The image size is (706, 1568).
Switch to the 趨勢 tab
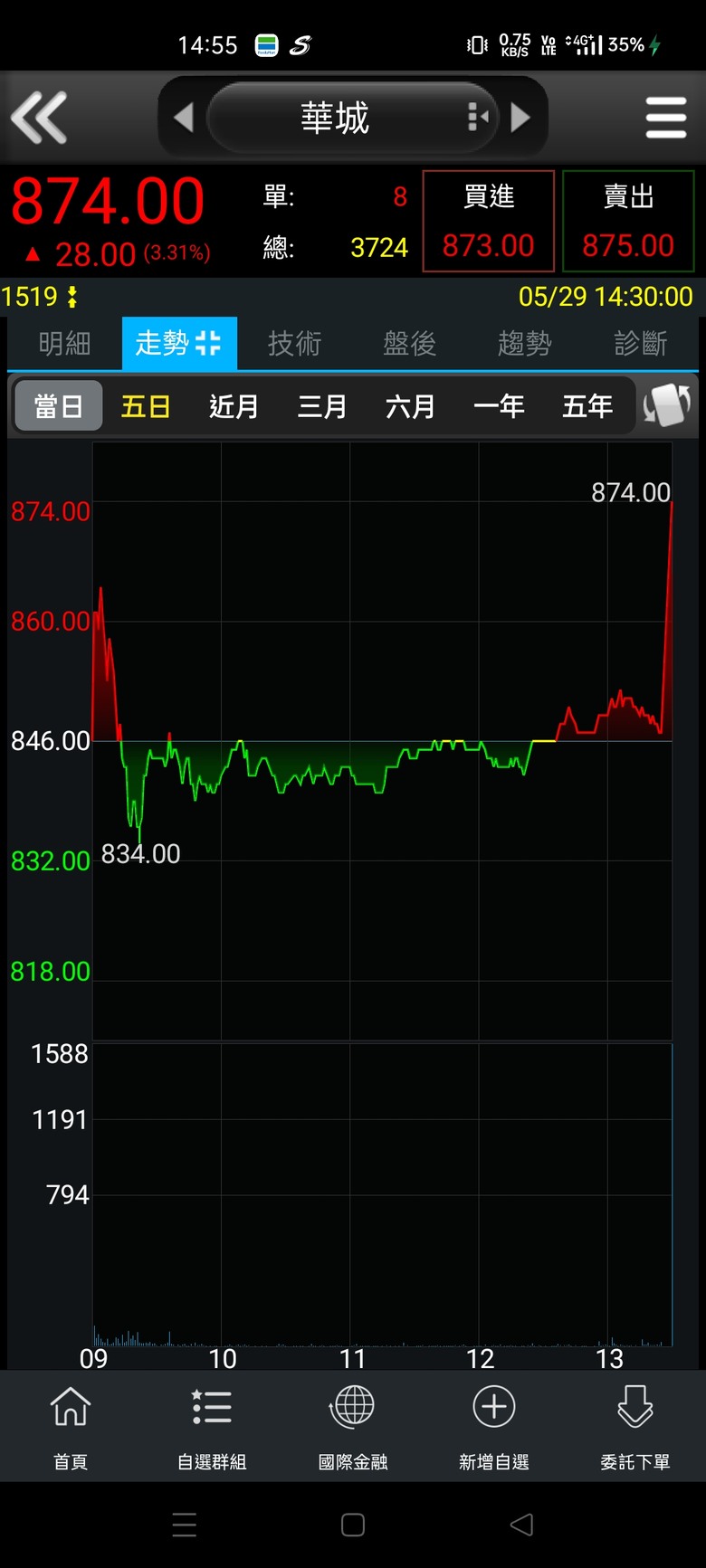(524, 343)
